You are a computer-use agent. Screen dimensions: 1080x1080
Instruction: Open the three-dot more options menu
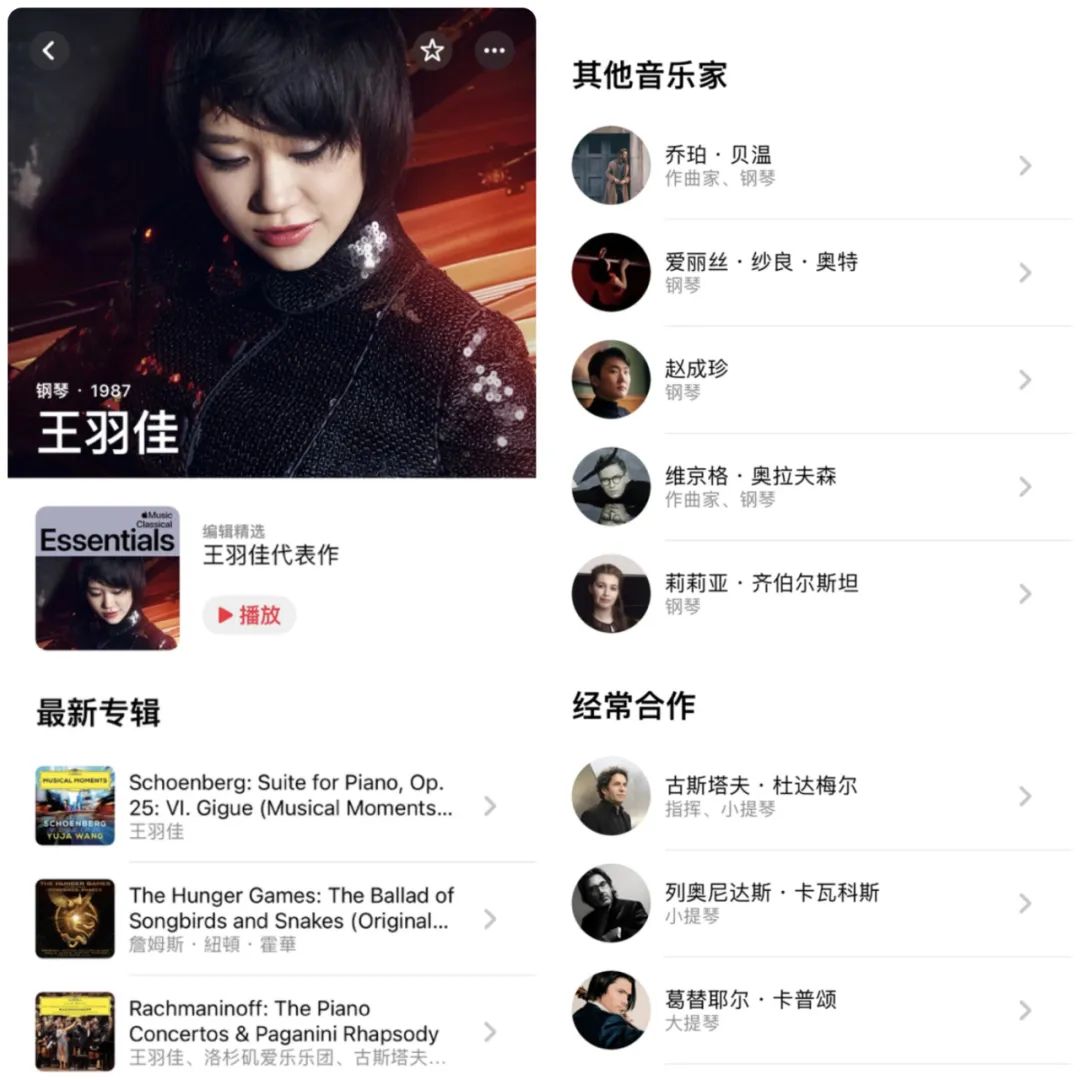(494, 49)
